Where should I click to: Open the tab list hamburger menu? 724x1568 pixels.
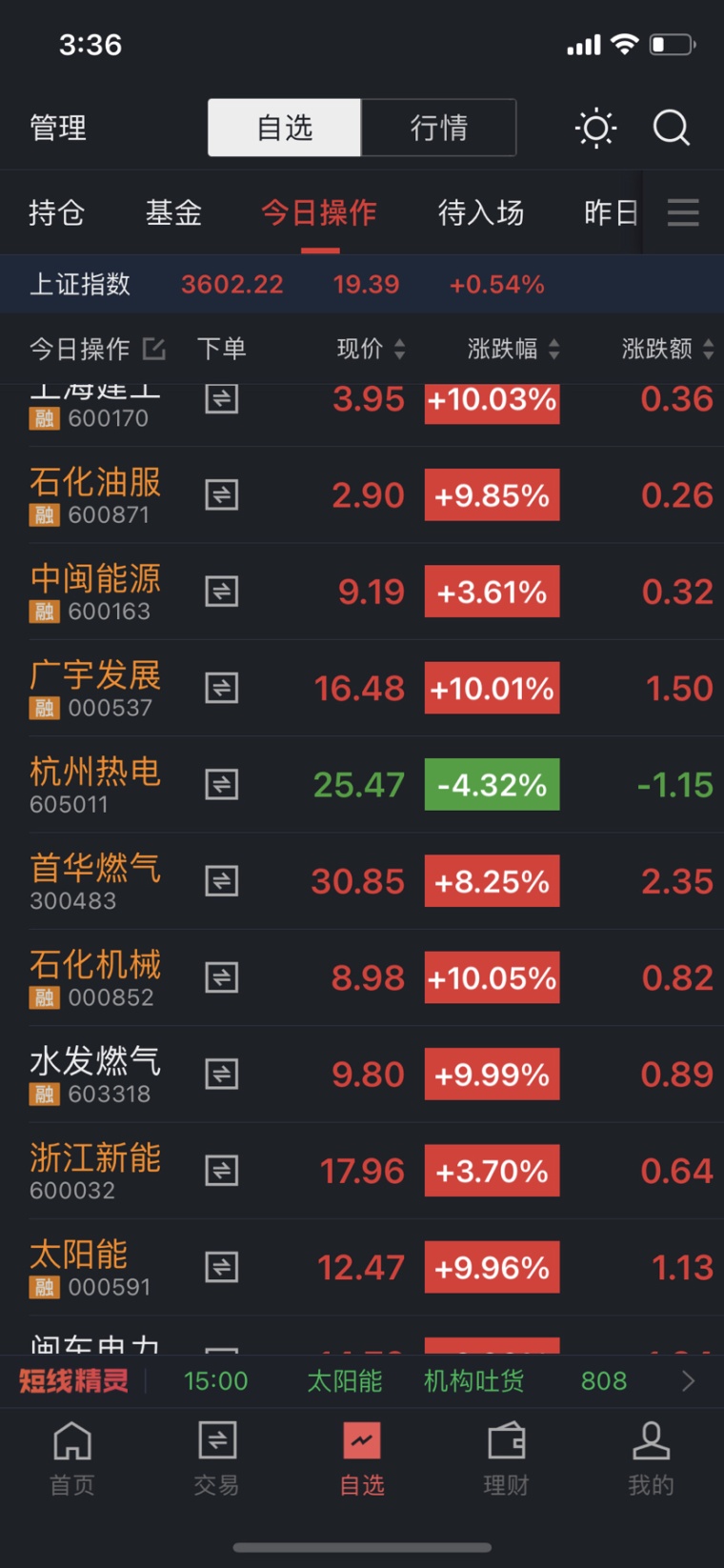pos(683,212)
